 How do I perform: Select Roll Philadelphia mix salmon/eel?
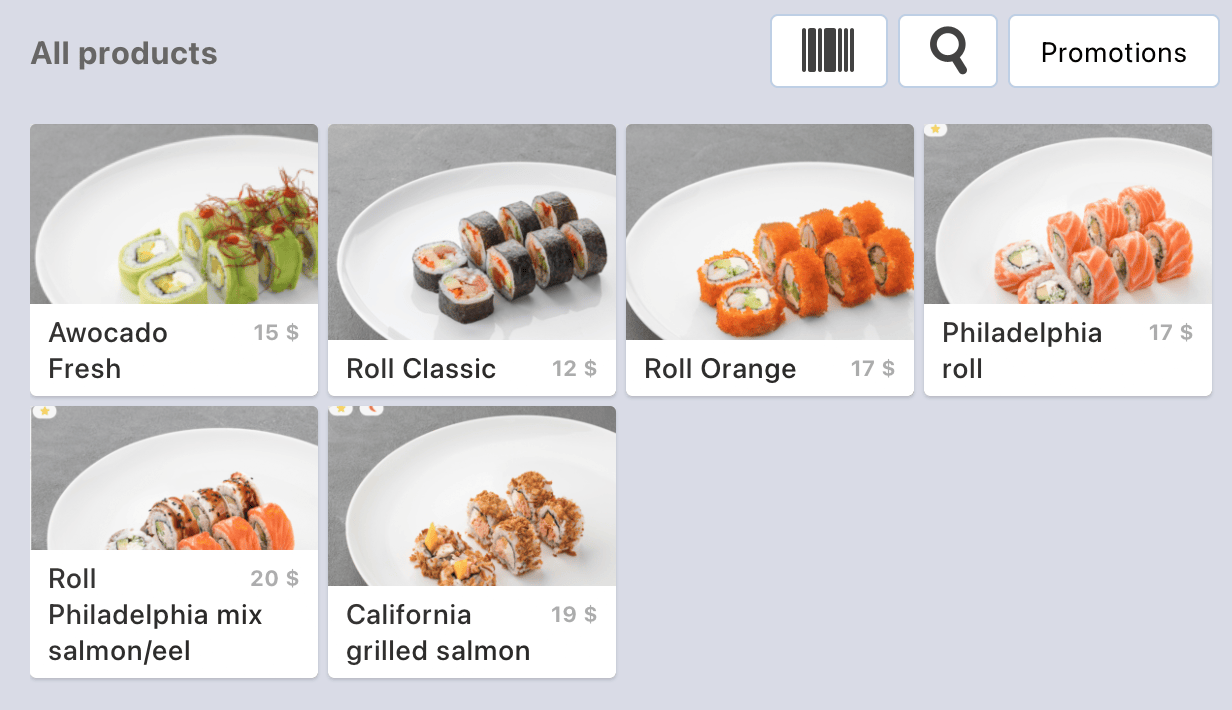(174, 541)
